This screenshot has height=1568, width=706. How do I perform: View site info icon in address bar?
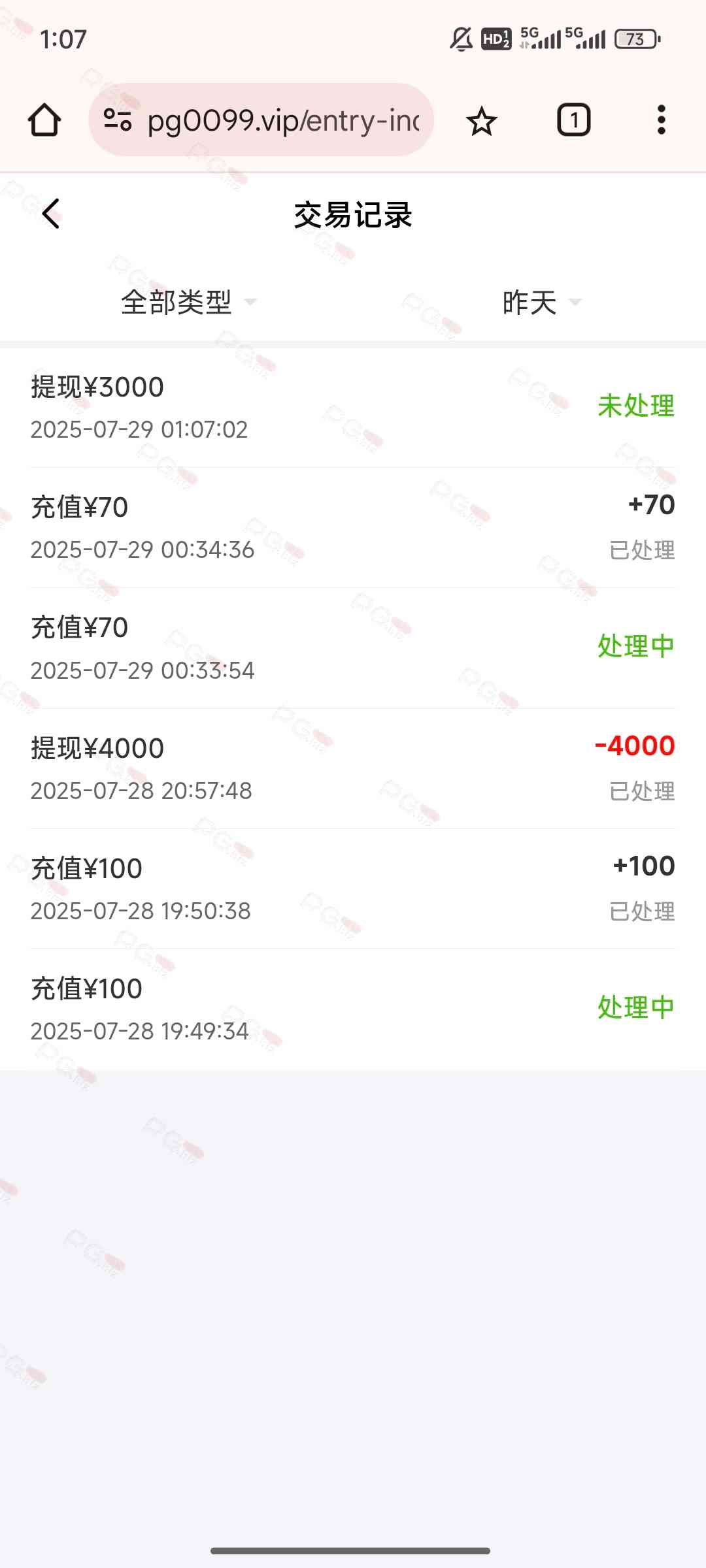tap(118, 120)
